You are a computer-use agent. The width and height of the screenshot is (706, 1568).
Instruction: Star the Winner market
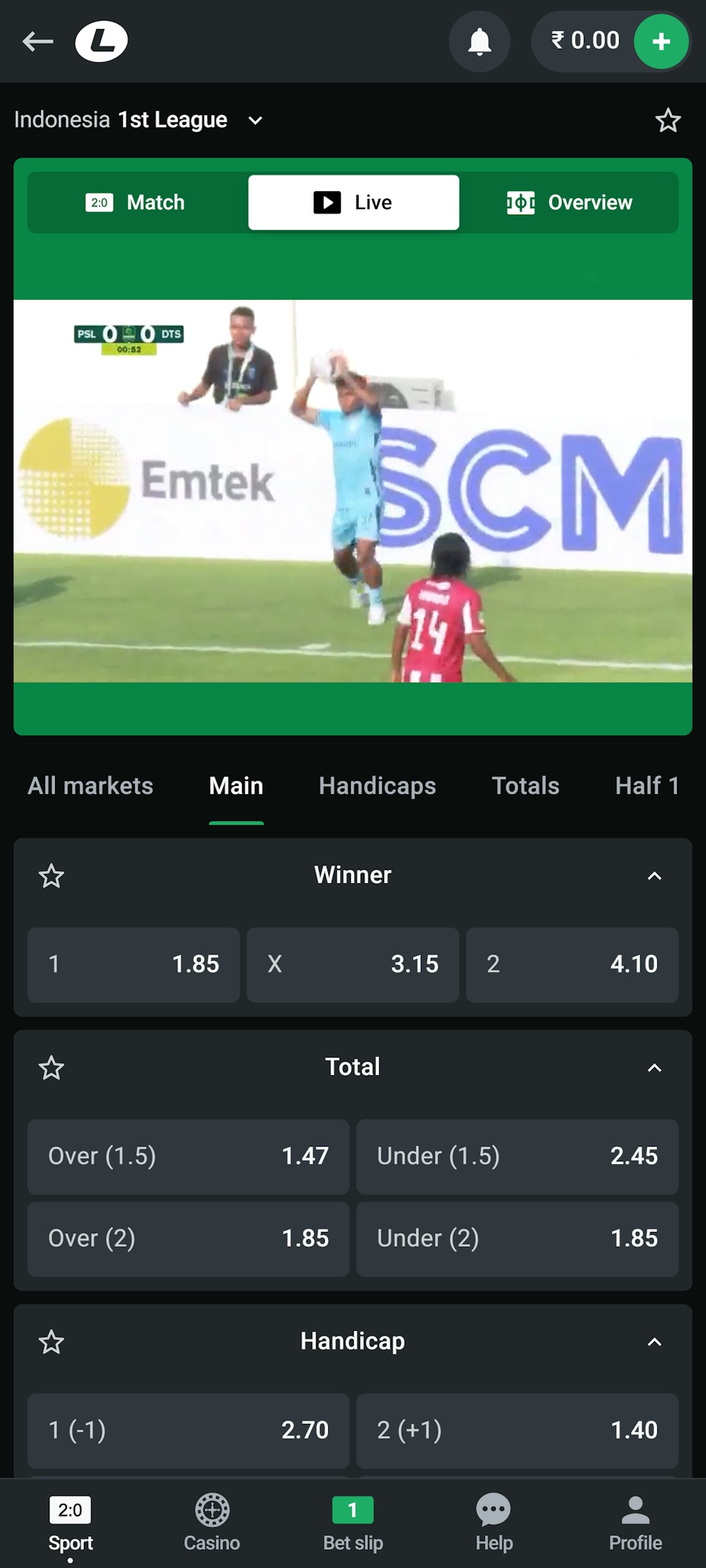pyautogui.click(x=52, y=875)
